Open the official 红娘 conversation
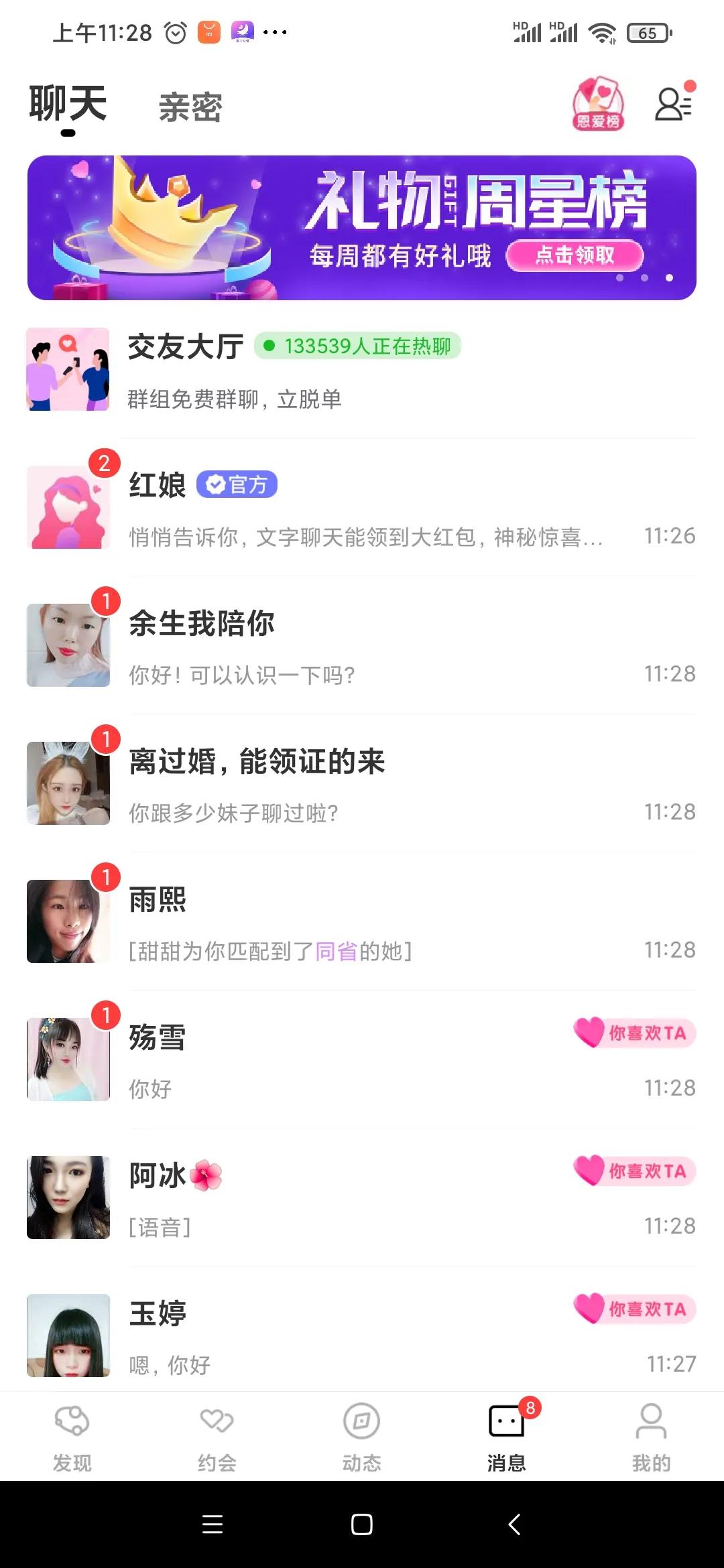The image size is (724, 1568). point(362,508)
